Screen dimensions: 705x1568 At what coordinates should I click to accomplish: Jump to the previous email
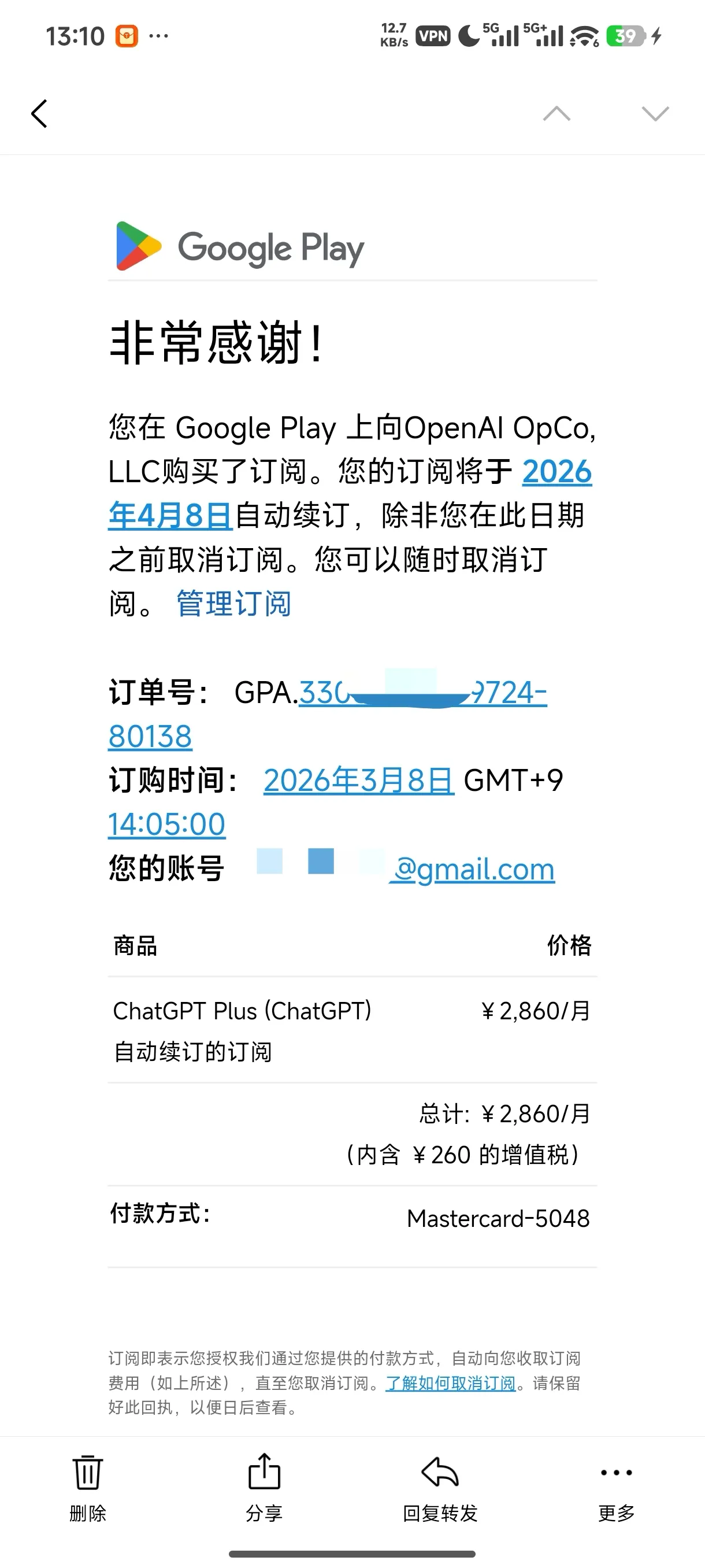[556, 114]
